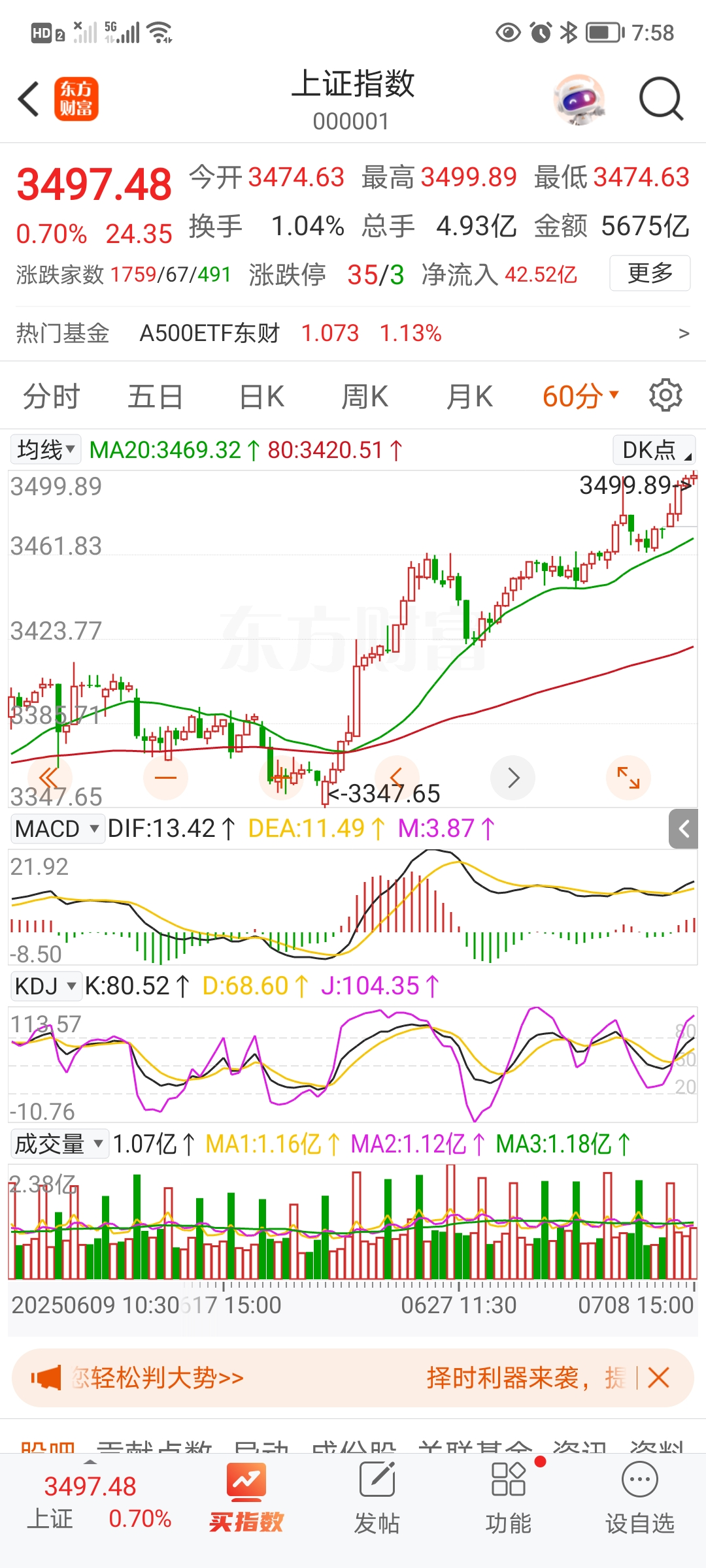This screenshot has height=1568, width=706.
Task: Open the 热门基金 A500ETF东财 row
Action: click(x=353, y=333)
